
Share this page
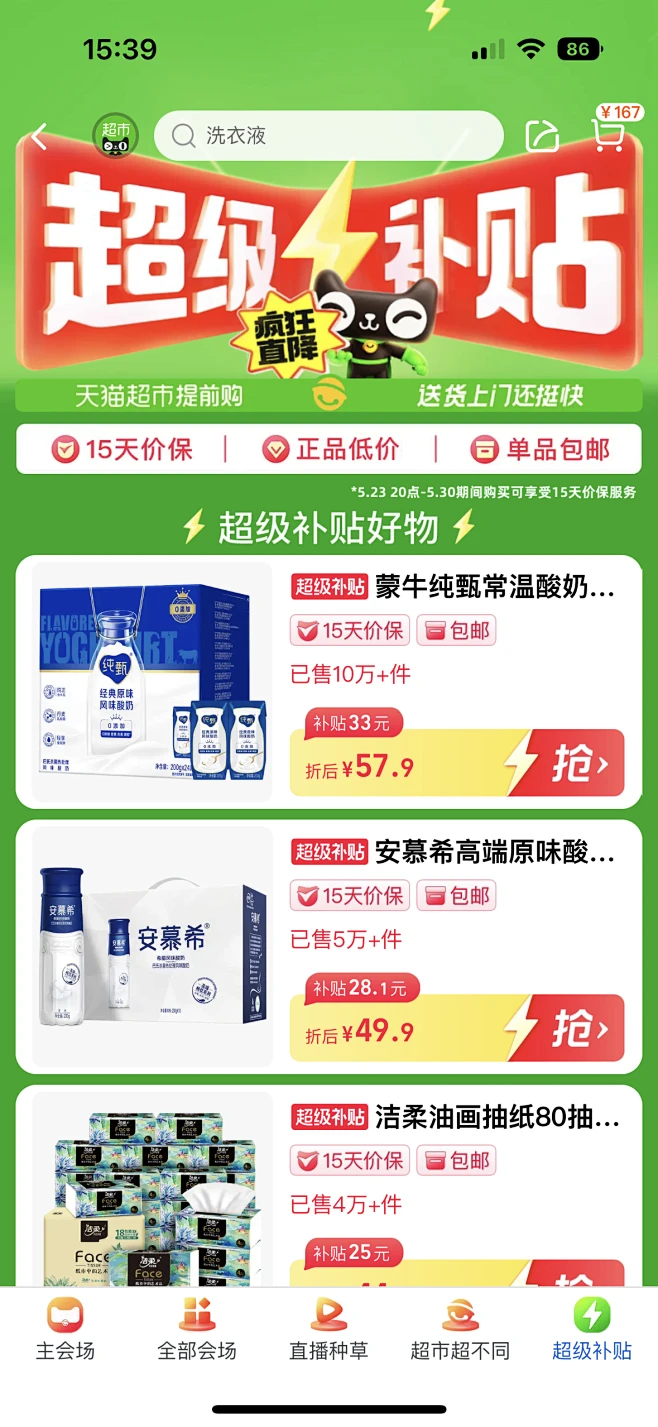click(x=542, y=136)
